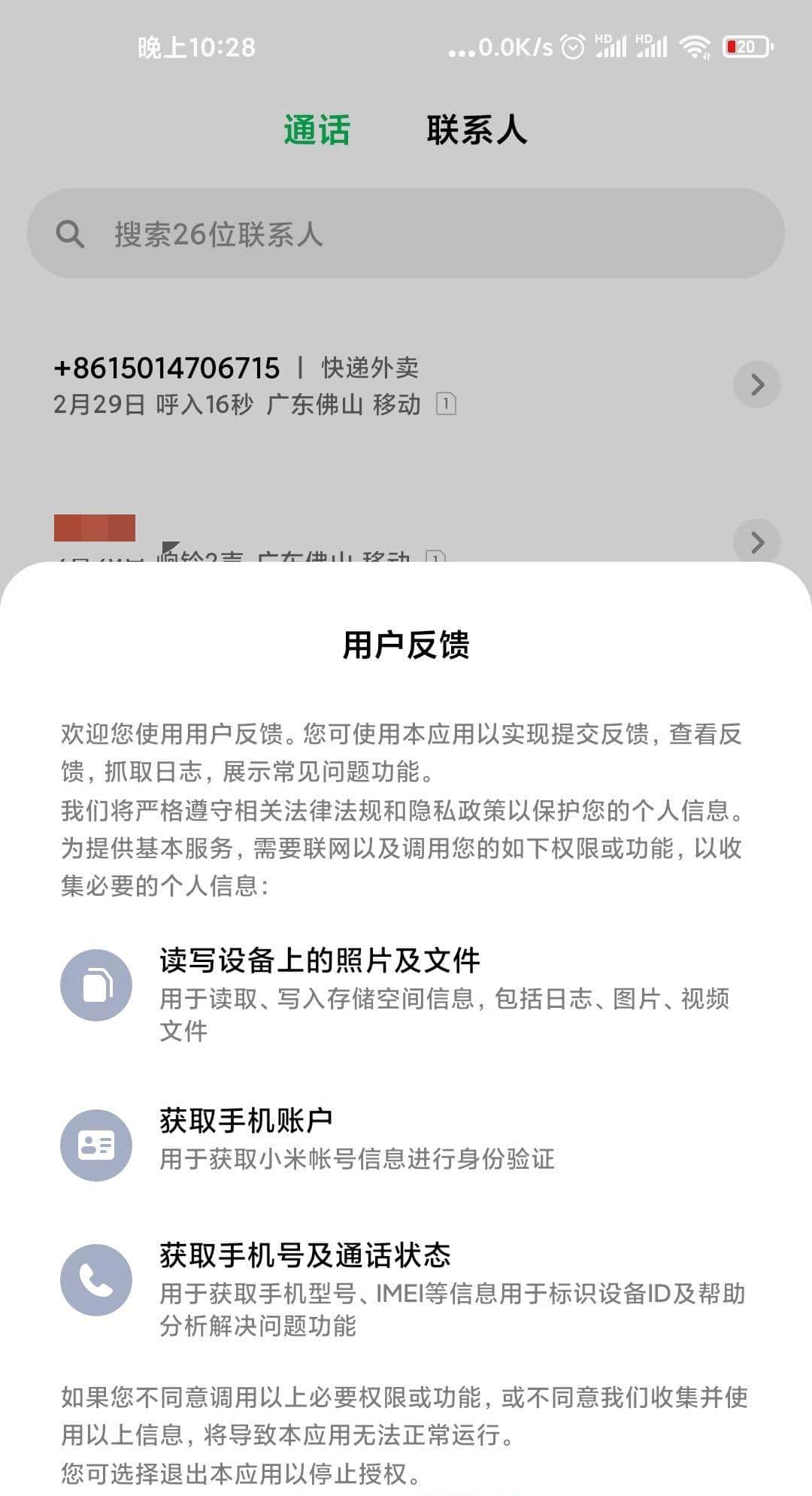Viewport: 812px width, 1496px height.
Task: Tap the clock showing 晚上10:28
Action: tap(197, 47)
